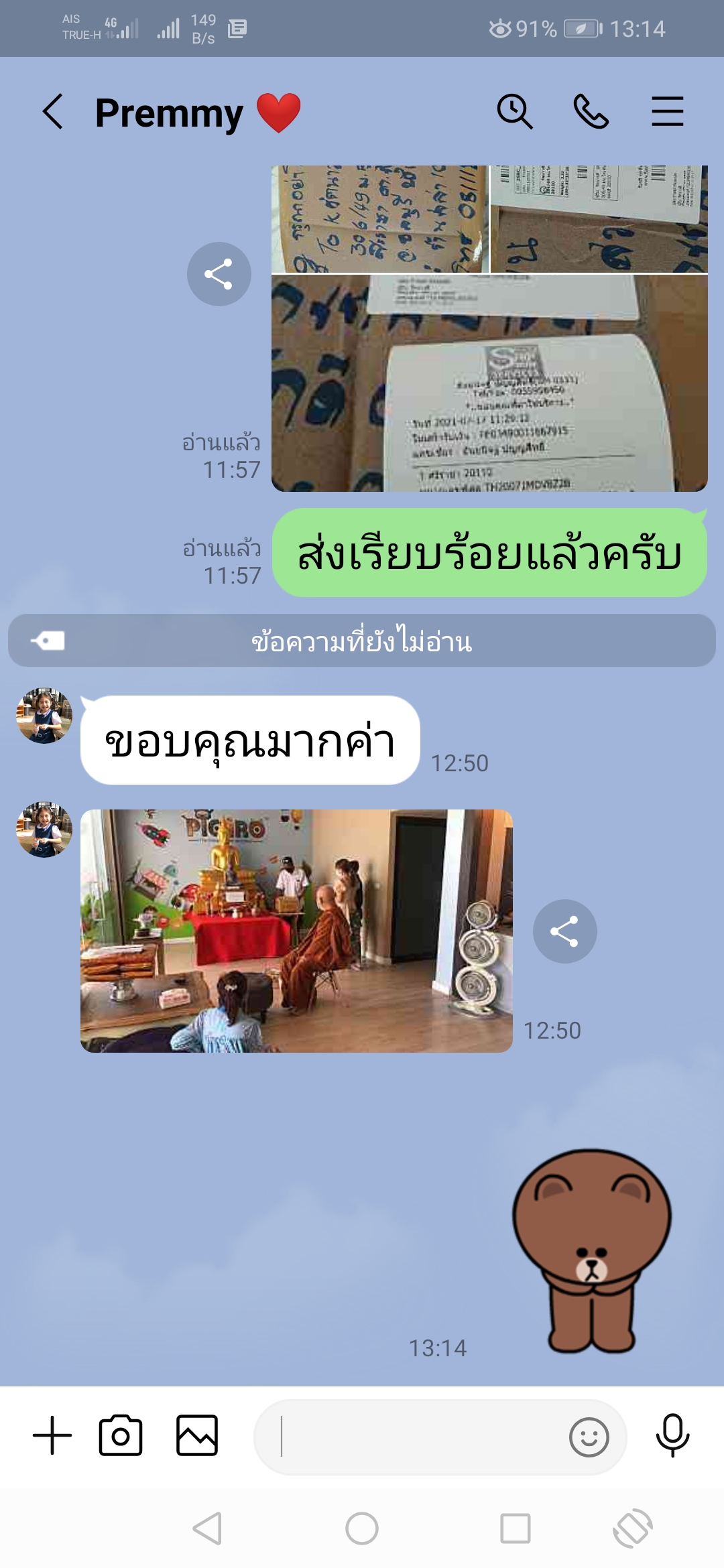Image resolution: width=724 pixels, height=1568 pixels.
Task: Launch the camera from chat
Action: (x=121, y=1436)
